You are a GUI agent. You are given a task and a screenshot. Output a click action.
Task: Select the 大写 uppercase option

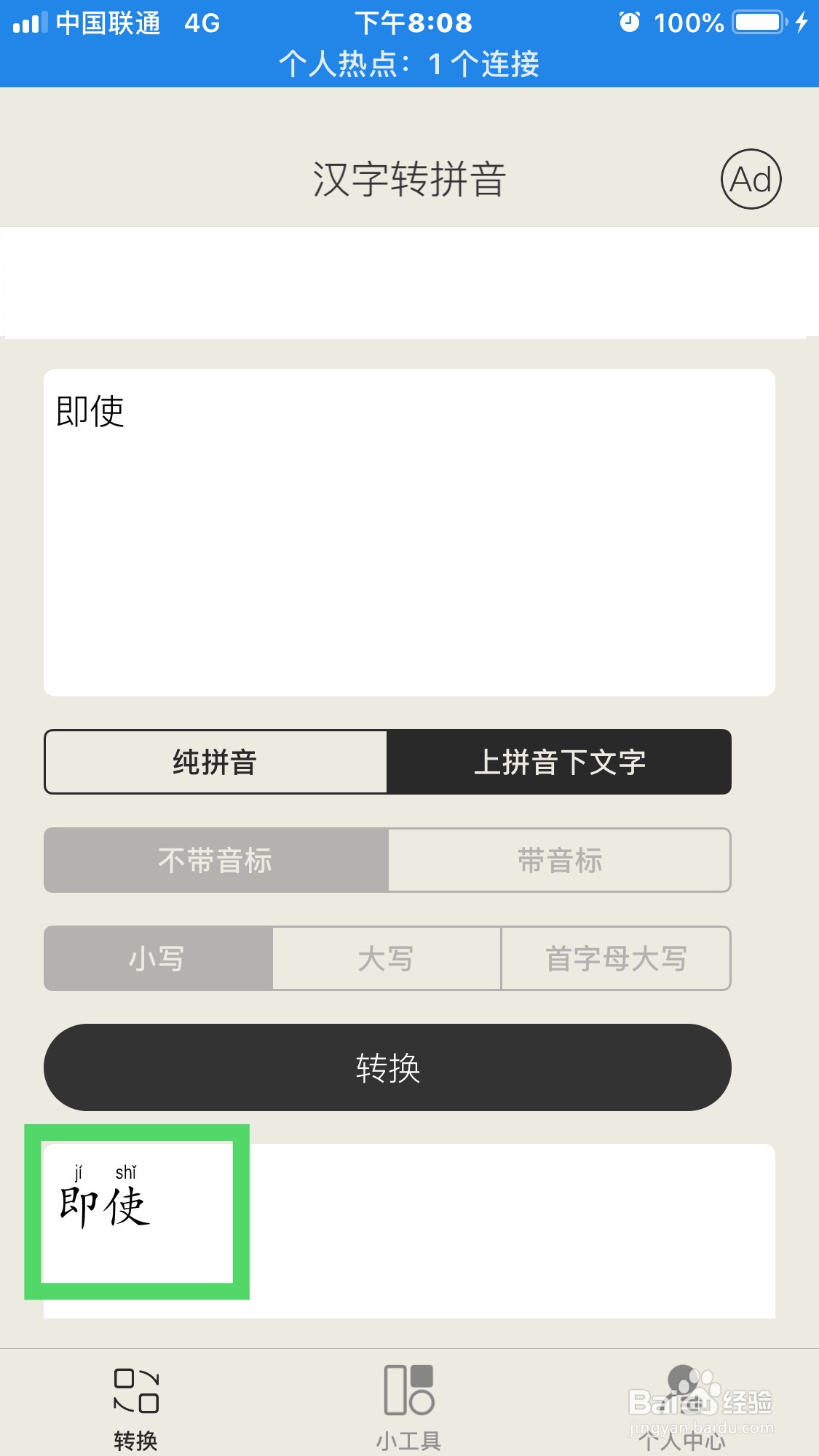point(386,959)
